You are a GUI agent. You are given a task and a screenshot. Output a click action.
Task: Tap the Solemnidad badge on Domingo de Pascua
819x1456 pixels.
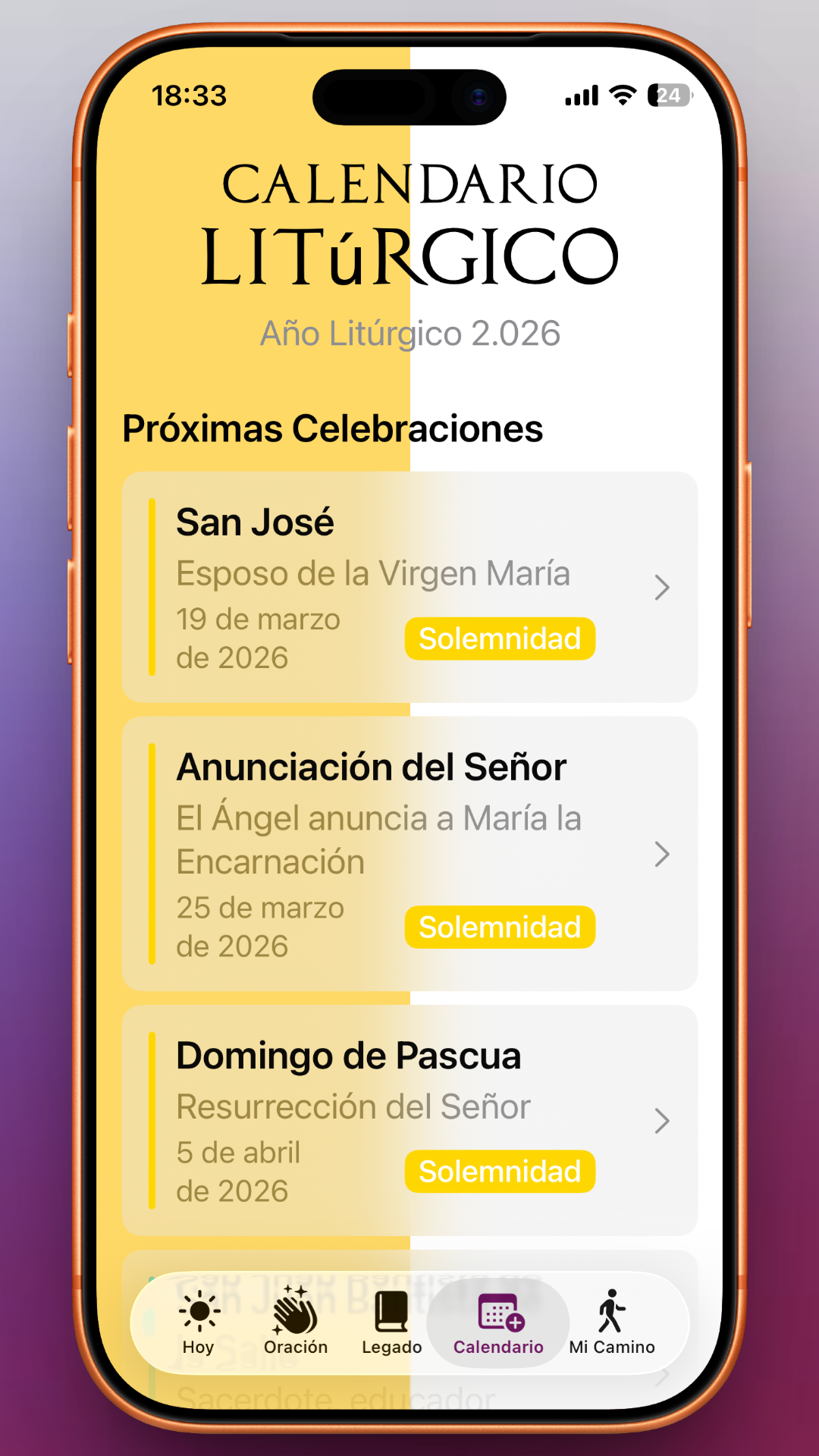coord(500,1172)
